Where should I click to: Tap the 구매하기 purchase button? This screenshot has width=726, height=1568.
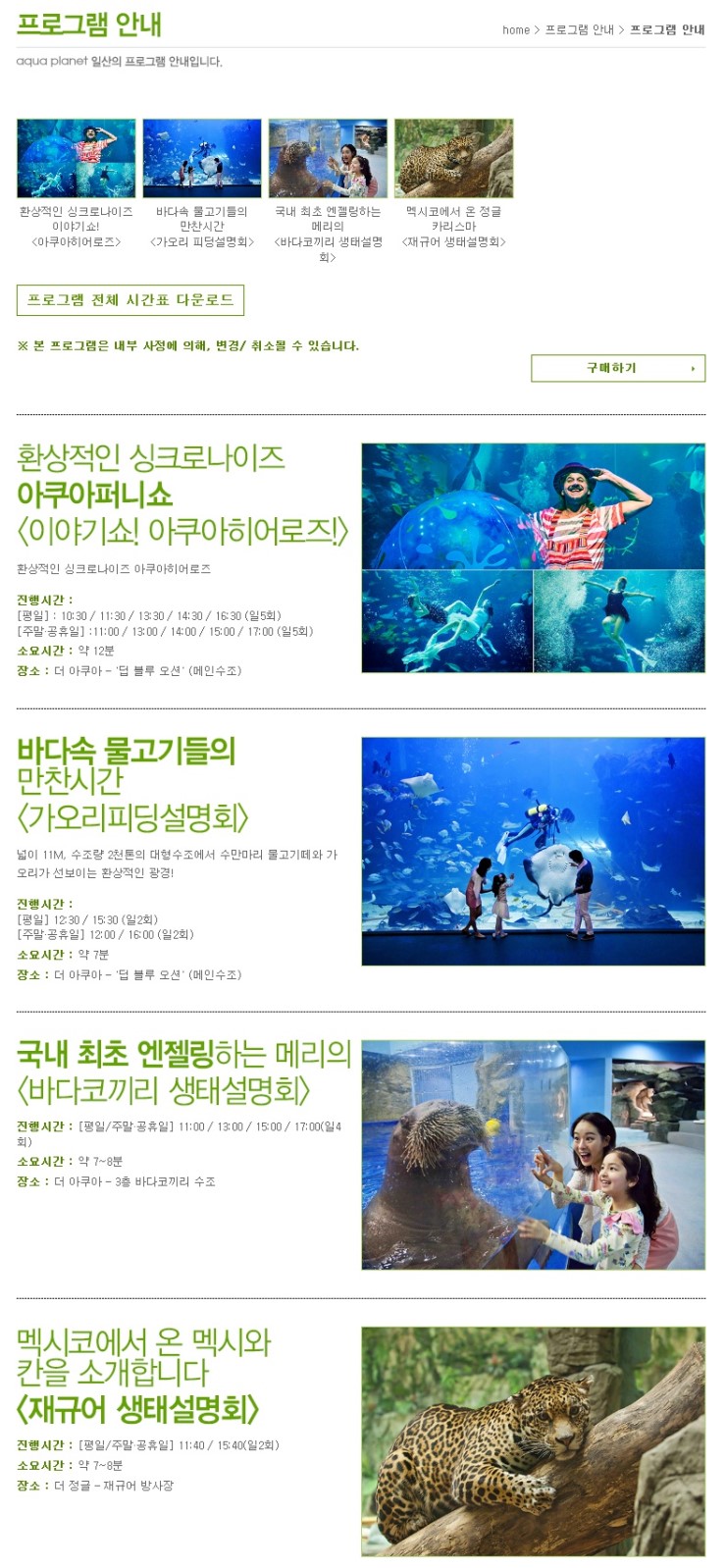pyautogui.click(x=617, y=368)
